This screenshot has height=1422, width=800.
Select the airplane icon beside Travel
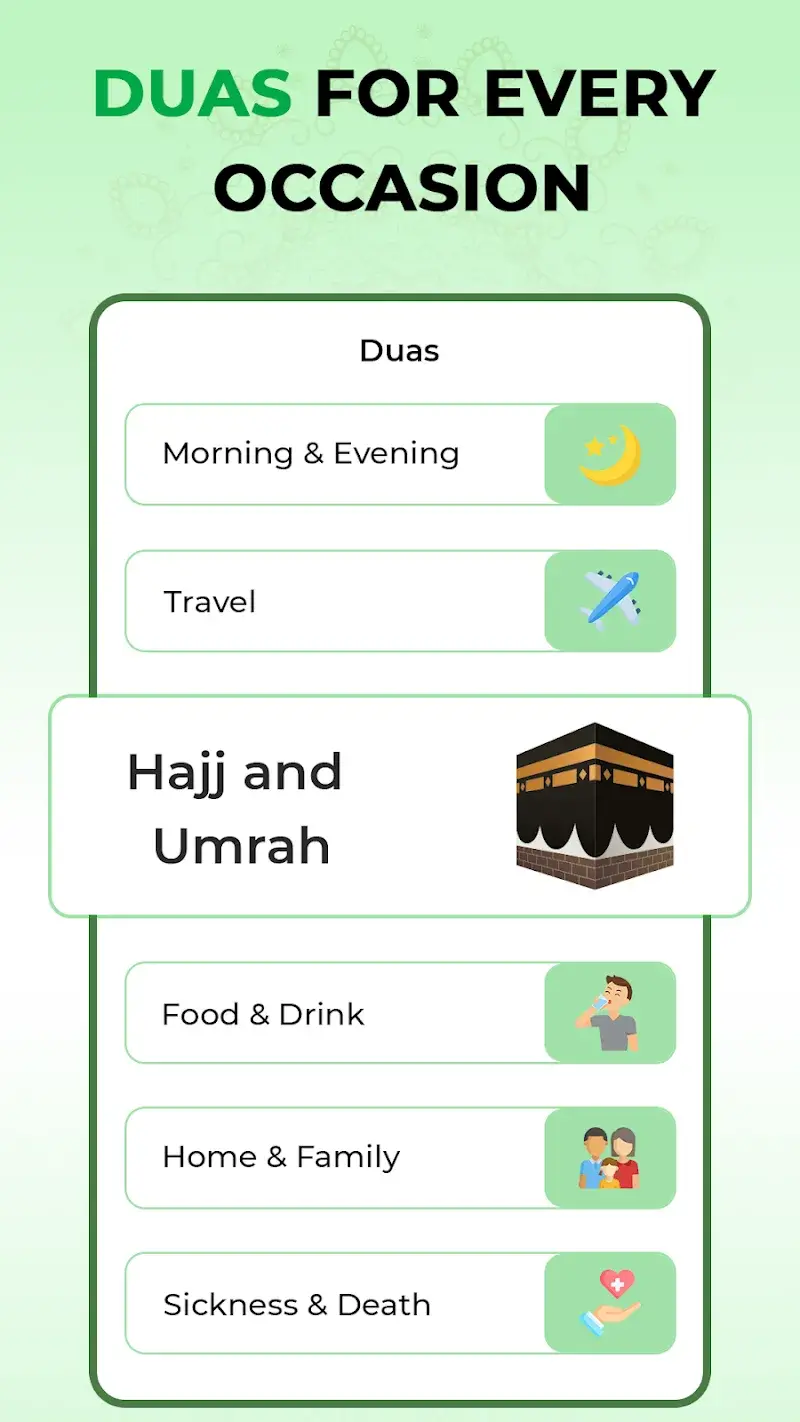[612, 600]
